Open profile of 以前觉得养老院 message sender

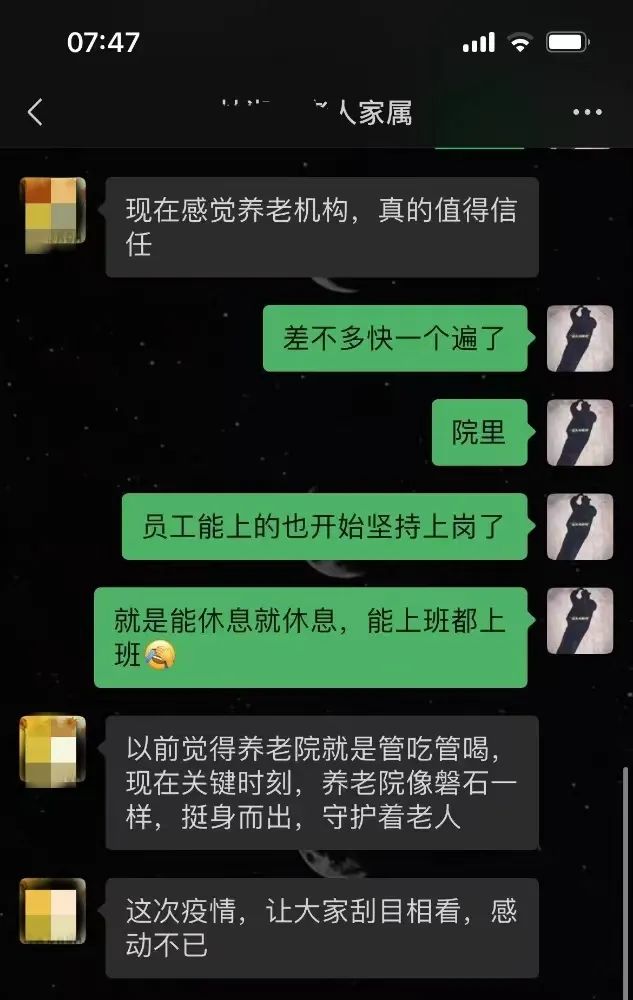click(53, 750)
